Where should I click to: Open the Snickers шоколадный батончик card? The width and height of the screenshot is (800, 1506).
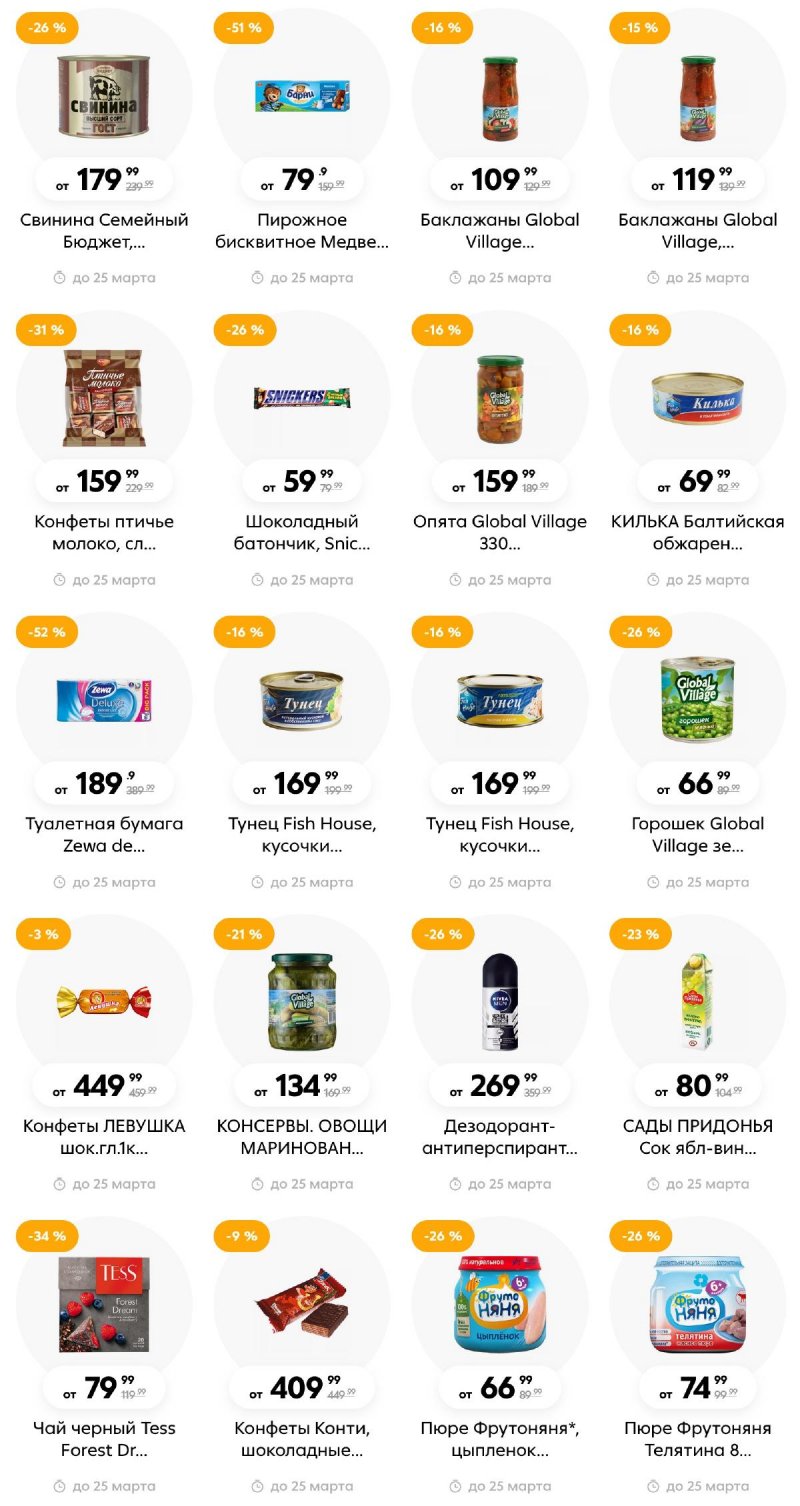[x=302, y=398]
